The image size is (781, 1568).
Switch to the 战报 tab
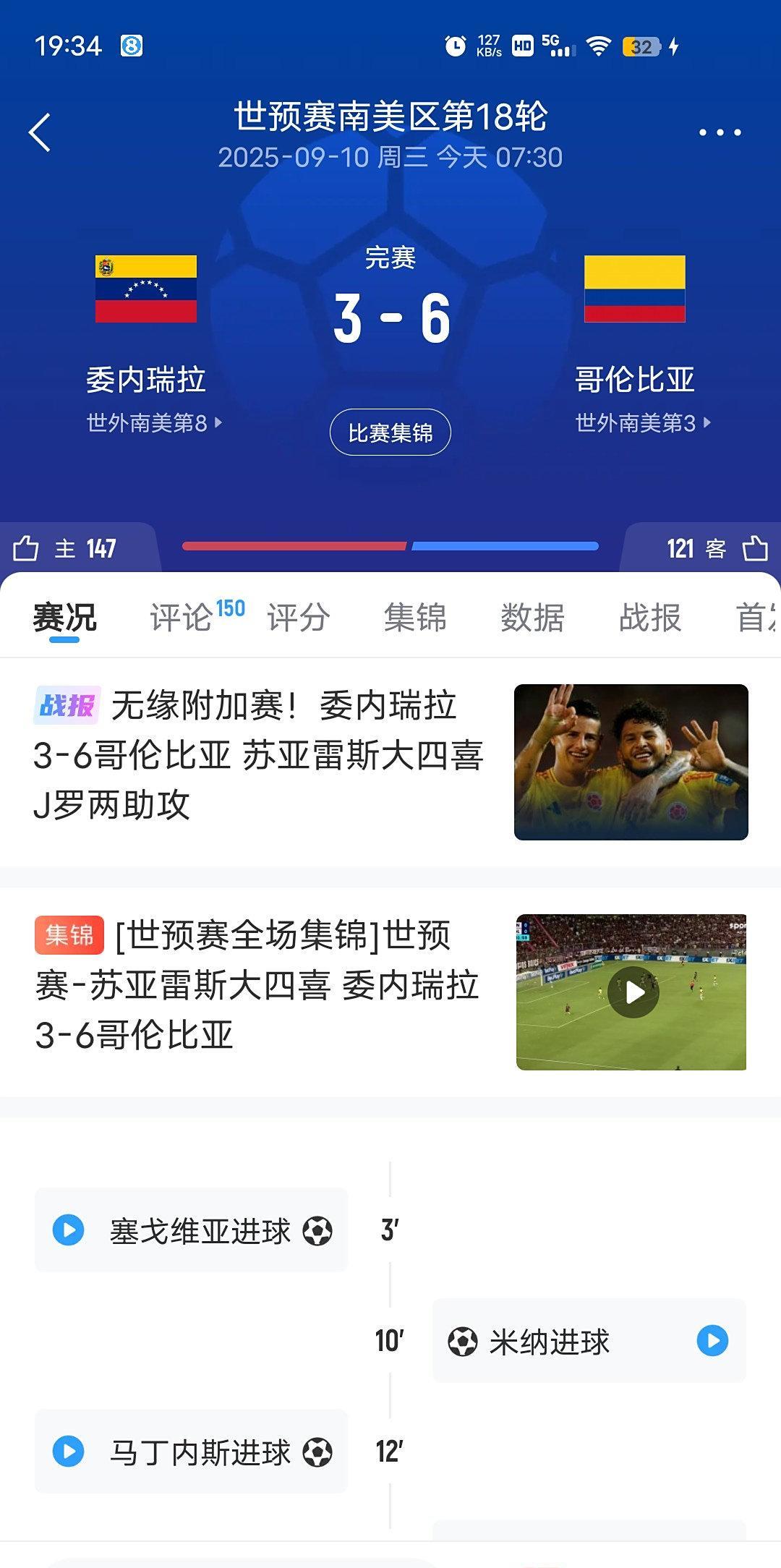(649, 618)
